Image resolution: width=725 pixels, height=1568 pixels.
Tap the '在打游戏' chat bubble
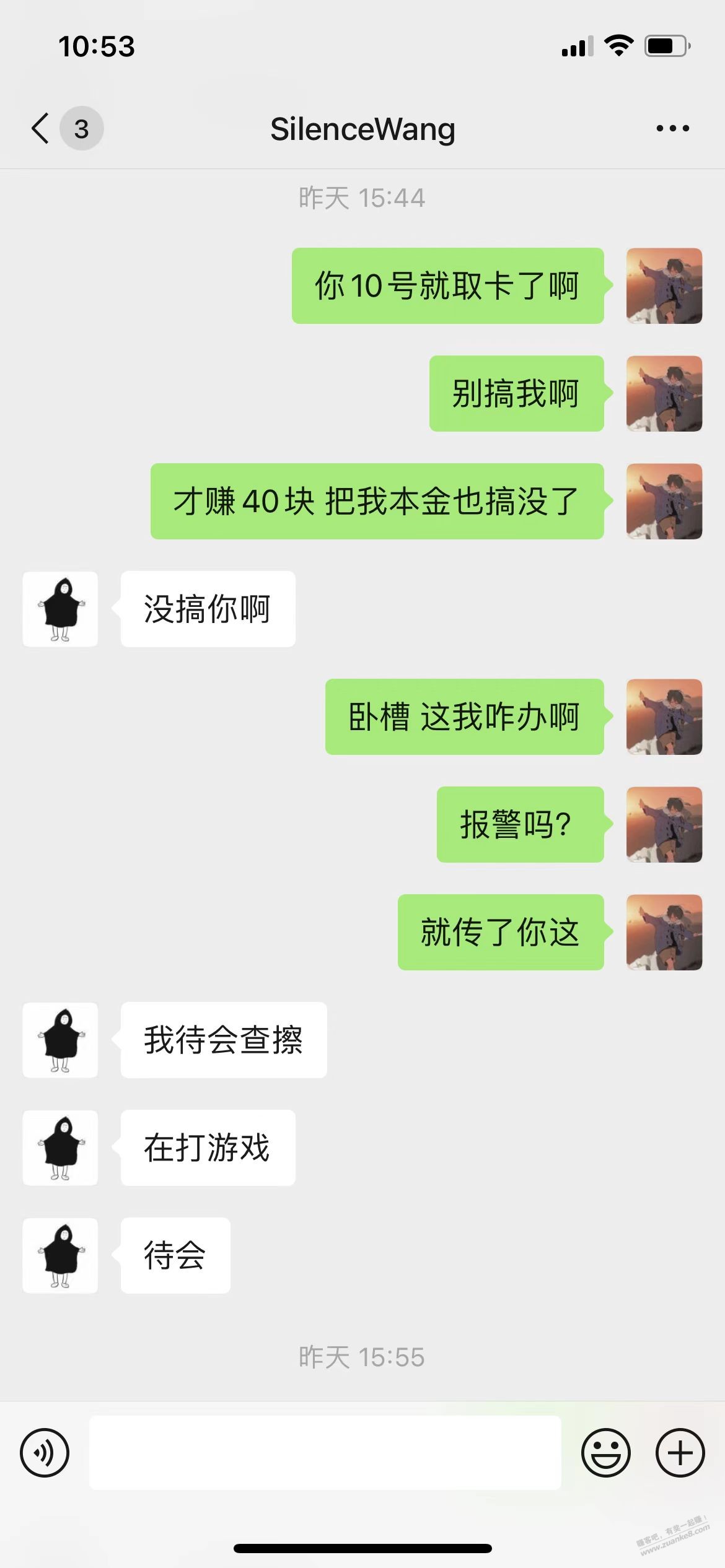[x=207, y=1149]
